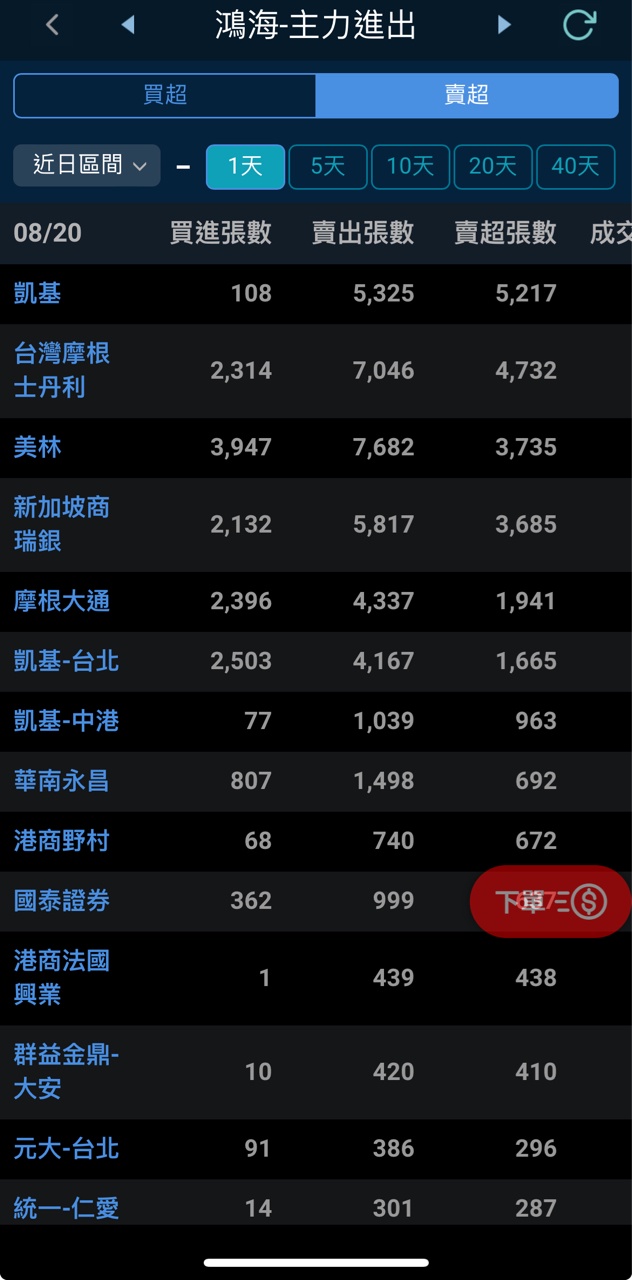The width and height of the screenshot is (632, 1280).
Task: Go back with the left chevron
Action: (53, 25)
